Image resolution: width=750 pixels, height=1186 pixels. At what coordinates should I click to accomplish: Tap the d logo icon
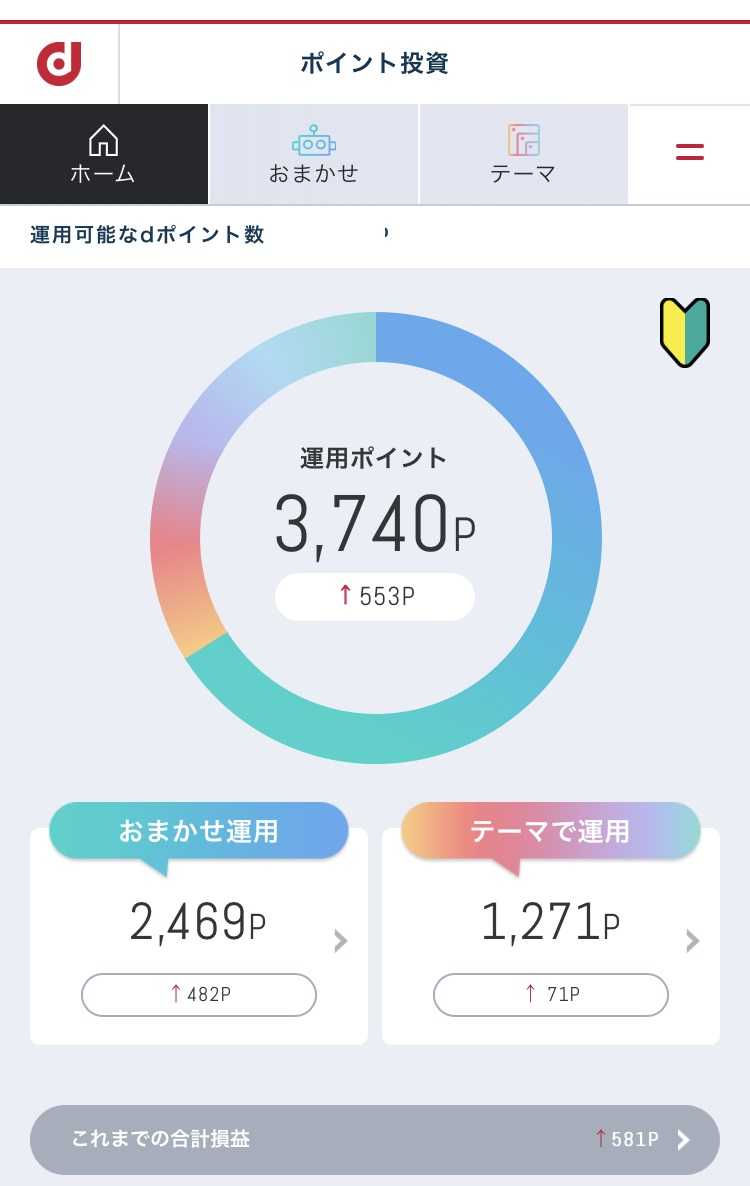[x=59, y=64]
